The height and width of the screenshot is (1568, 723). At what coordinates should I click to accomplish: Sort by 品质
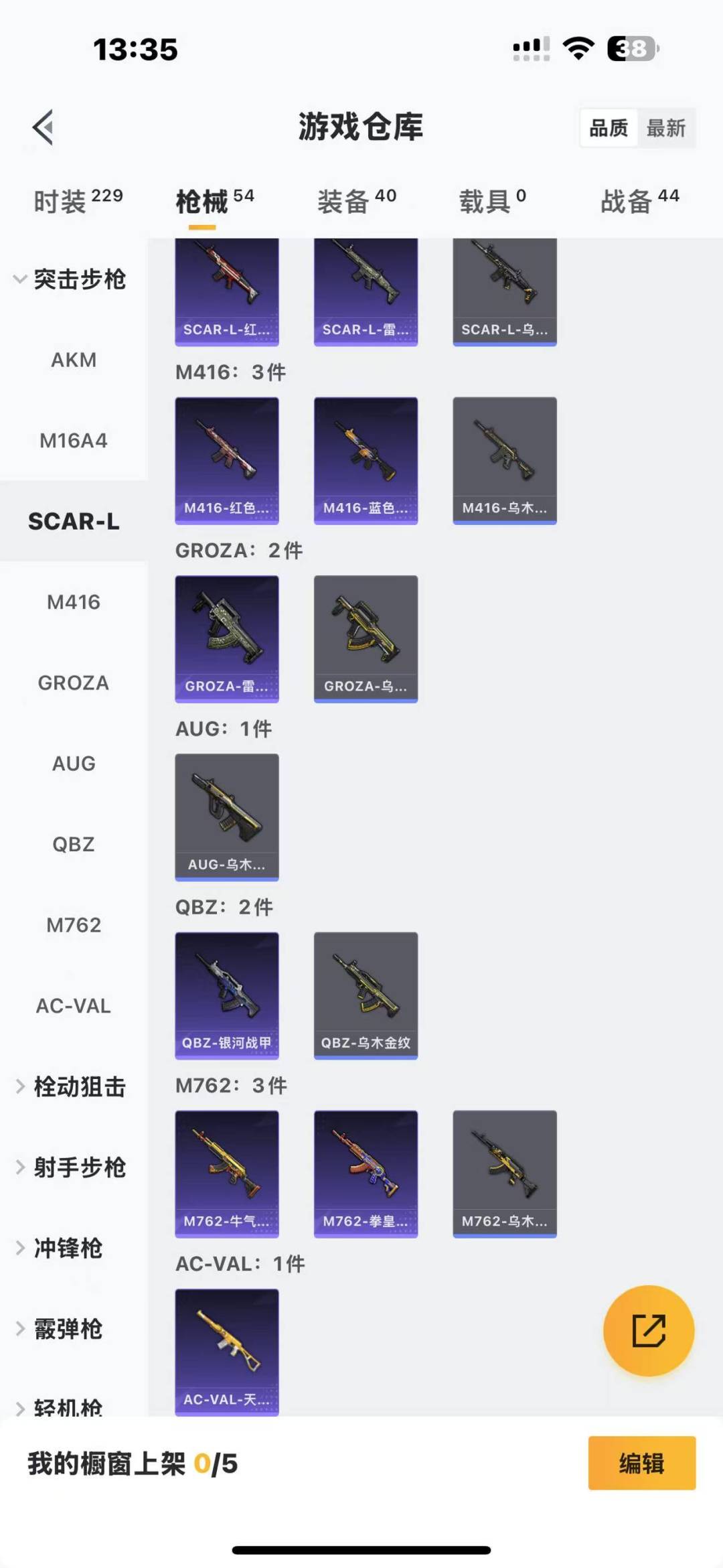(x=609, y=128)
